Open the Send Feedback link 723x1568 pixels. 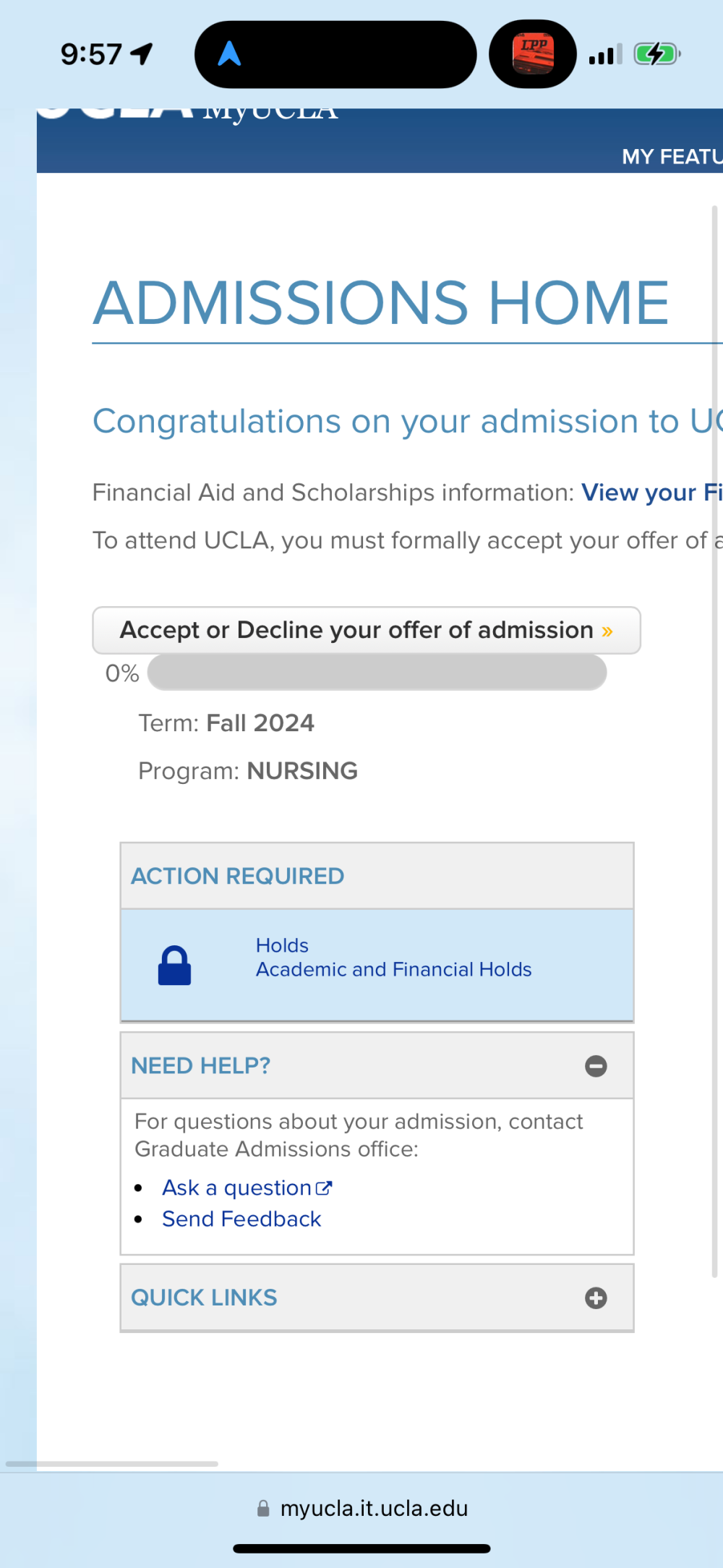click(x=241, y=1219)
